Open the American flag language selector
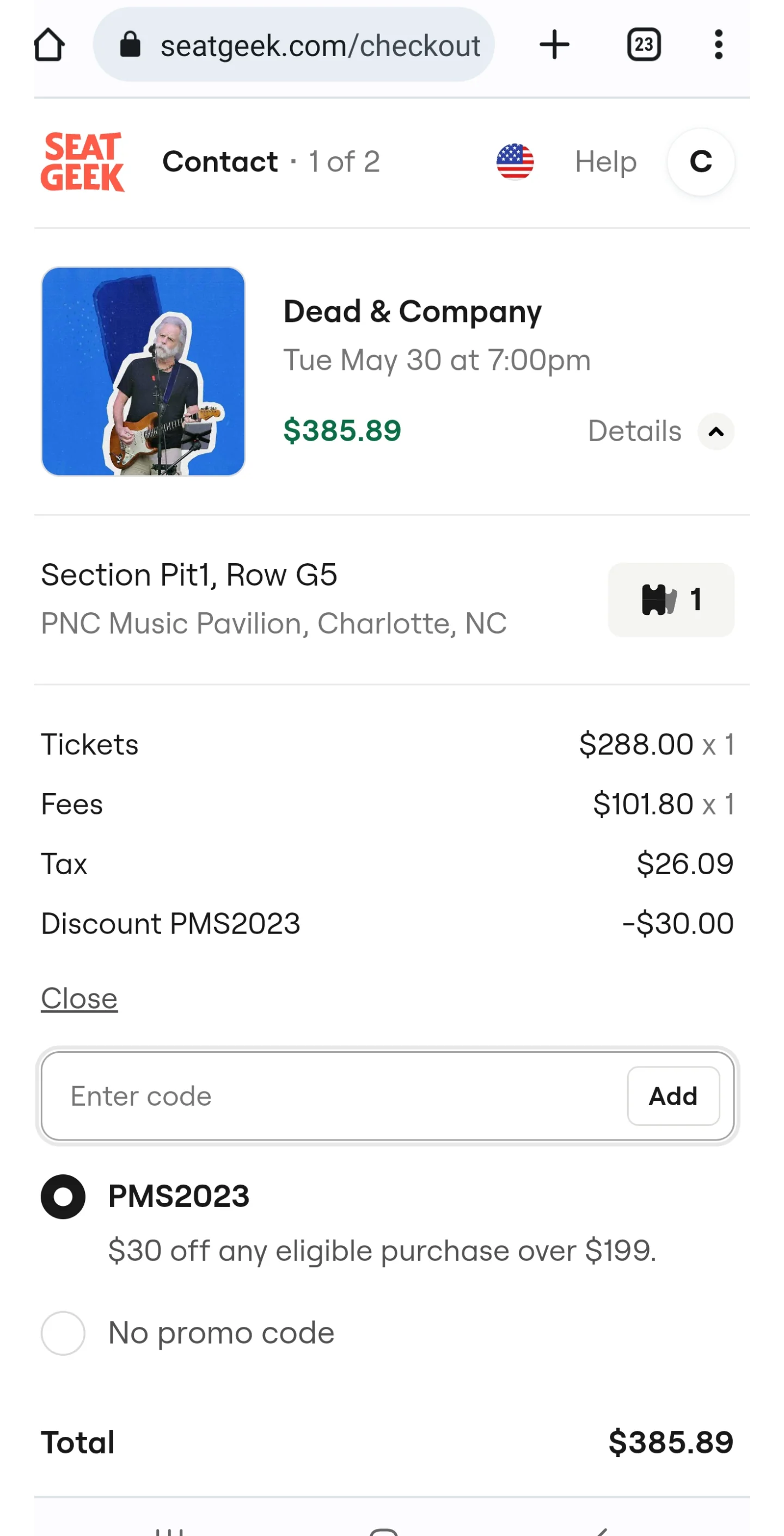 coord(514,161)
